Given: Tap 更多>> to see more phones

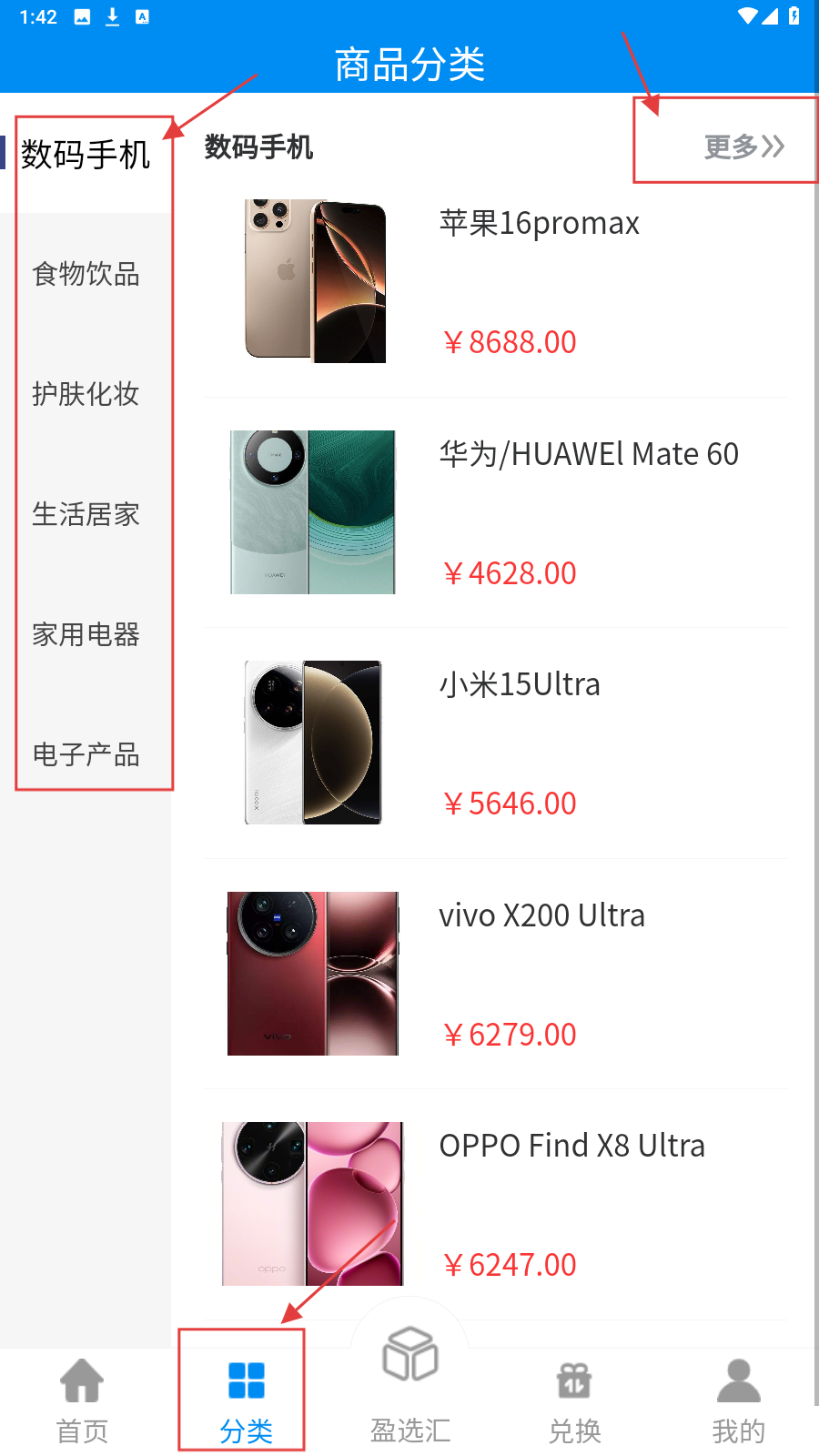Looking at the screenshot, I should point(743,147).
